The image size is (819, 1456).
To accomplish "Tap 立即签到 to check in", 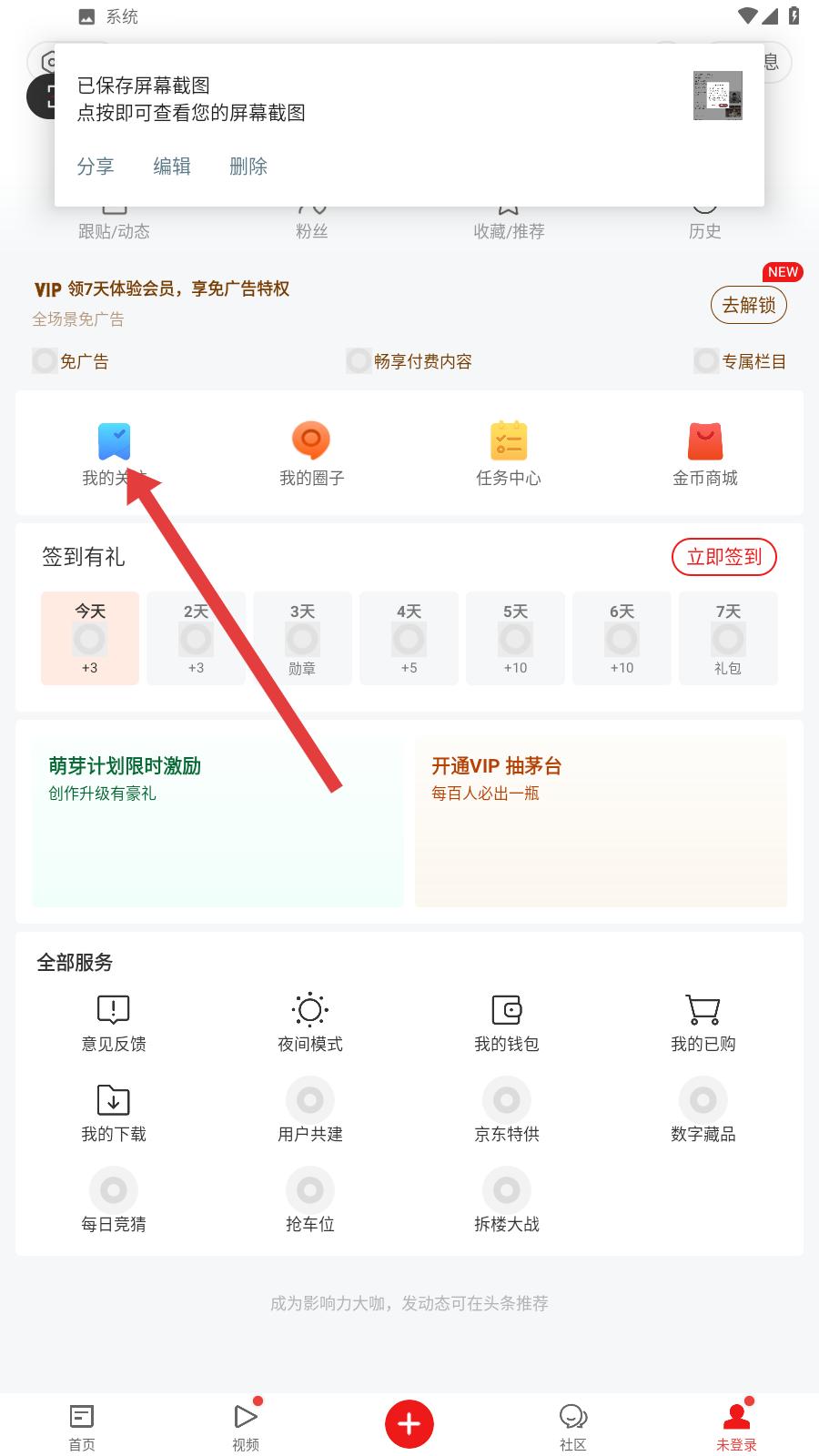I will 723,557.
